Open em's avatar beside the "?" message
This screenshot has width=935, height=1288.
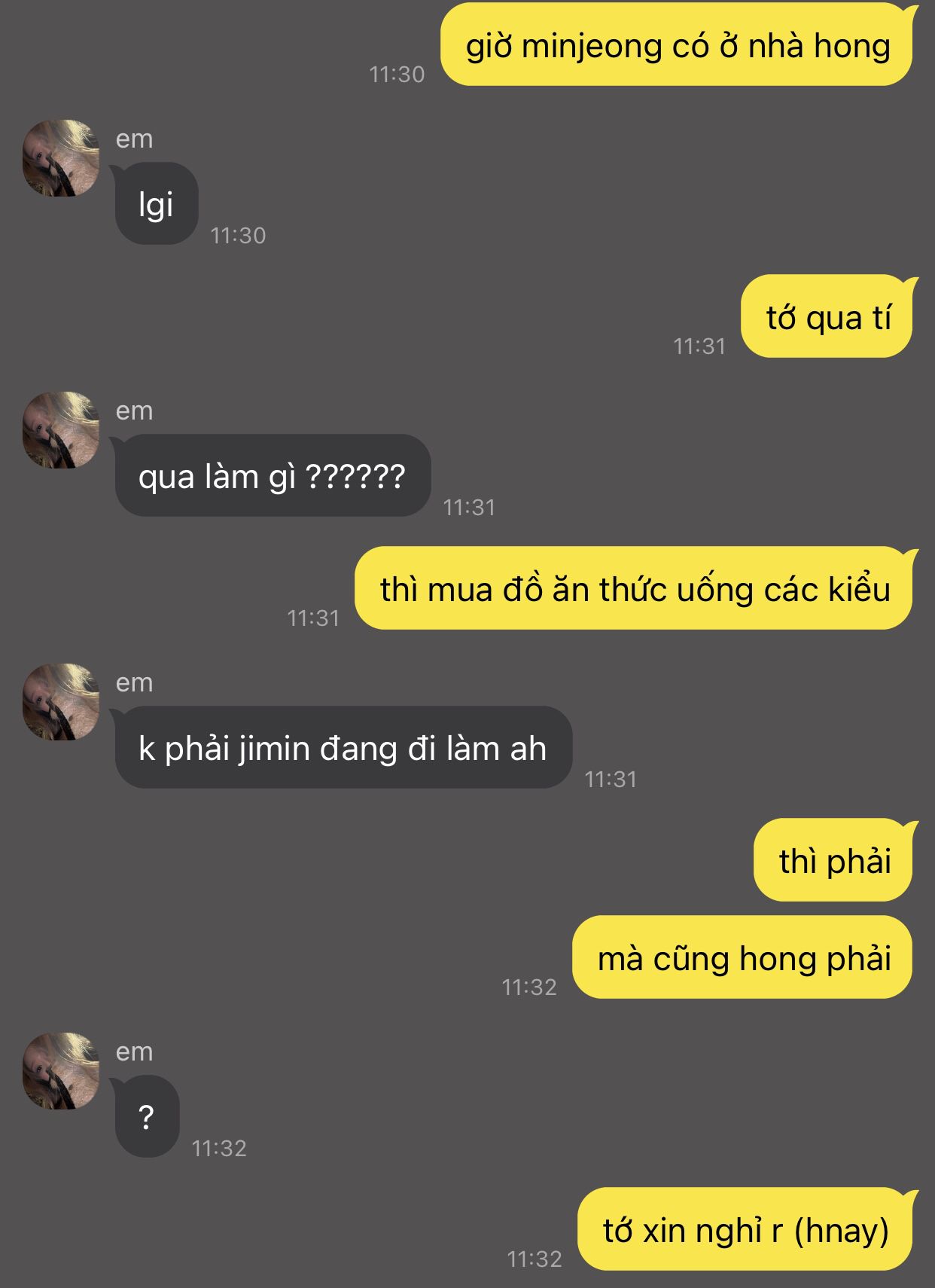[61, 1071]
